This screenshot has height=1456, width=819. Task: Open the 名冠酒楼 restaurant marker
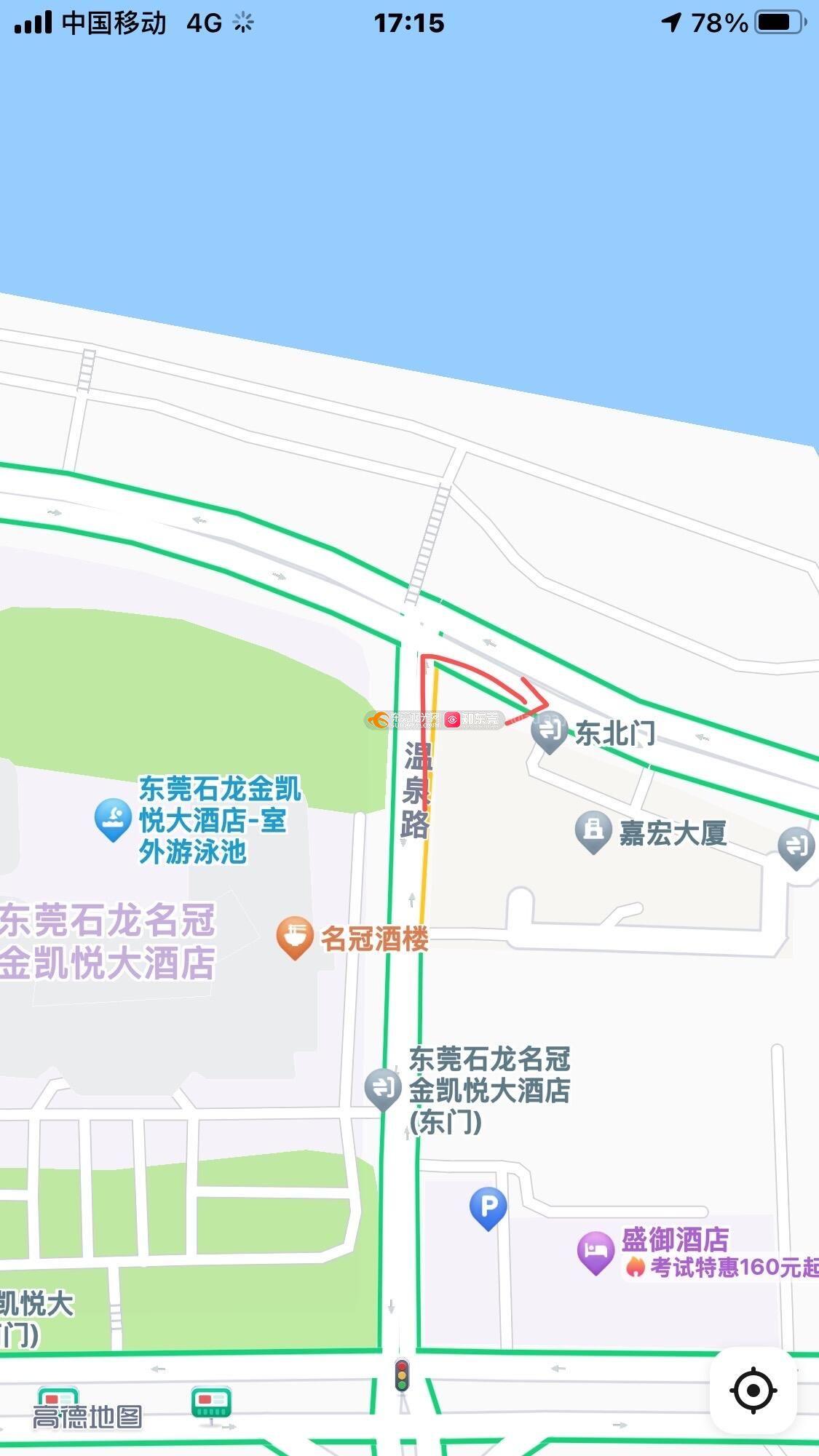coord(295,937)
